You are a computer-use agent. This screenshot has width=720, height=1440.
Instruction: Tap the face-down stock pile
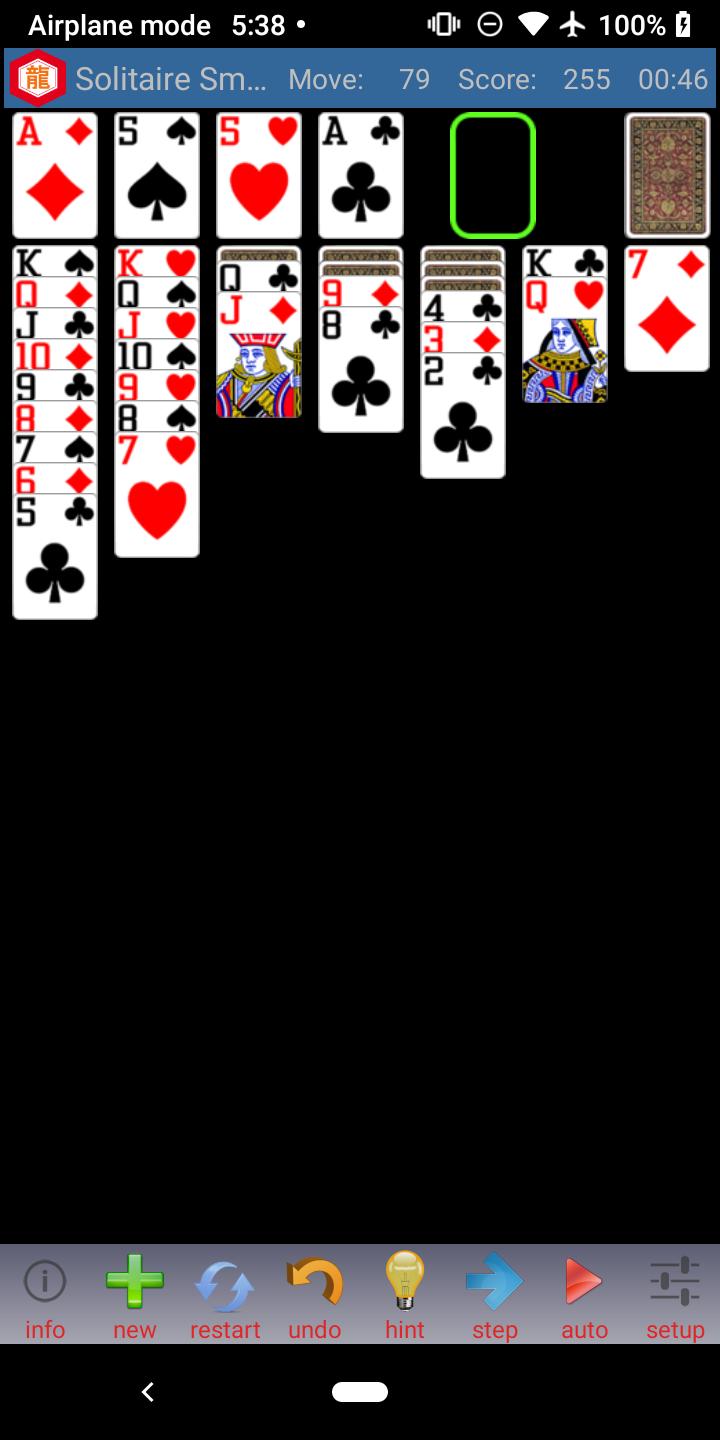666,175
